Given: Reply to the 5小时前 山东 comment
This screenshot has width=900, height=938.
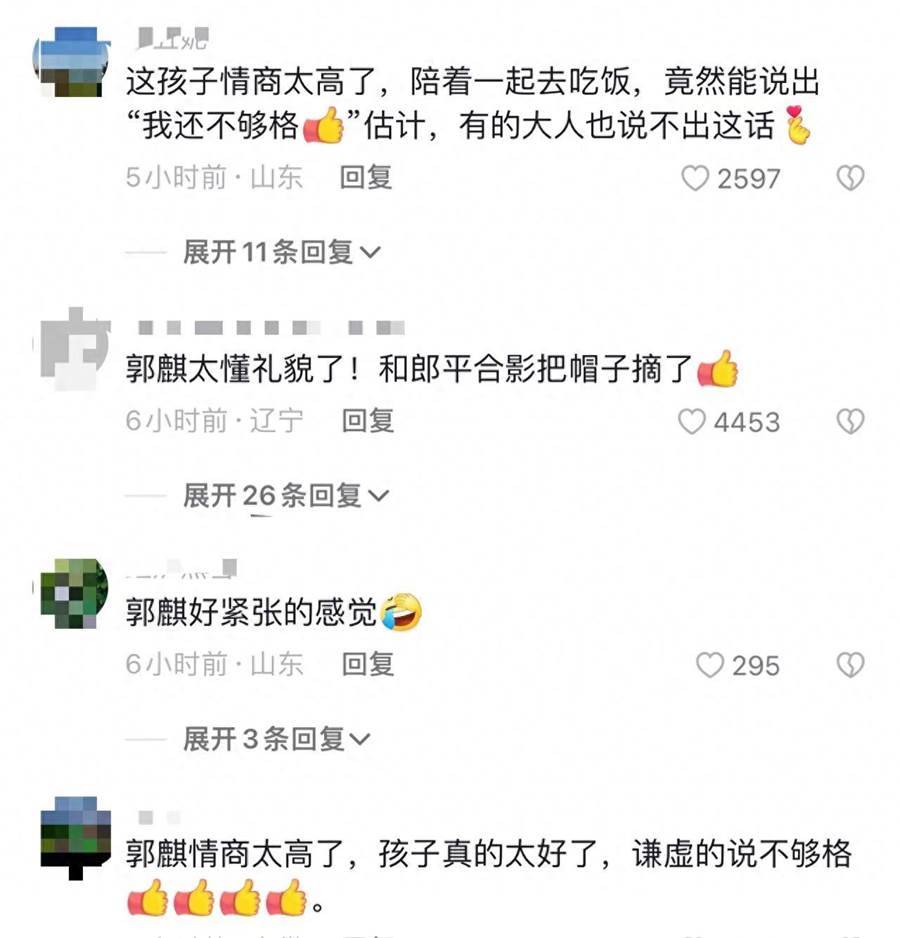Looking at the screenshot, I should [x=366, y=178].
